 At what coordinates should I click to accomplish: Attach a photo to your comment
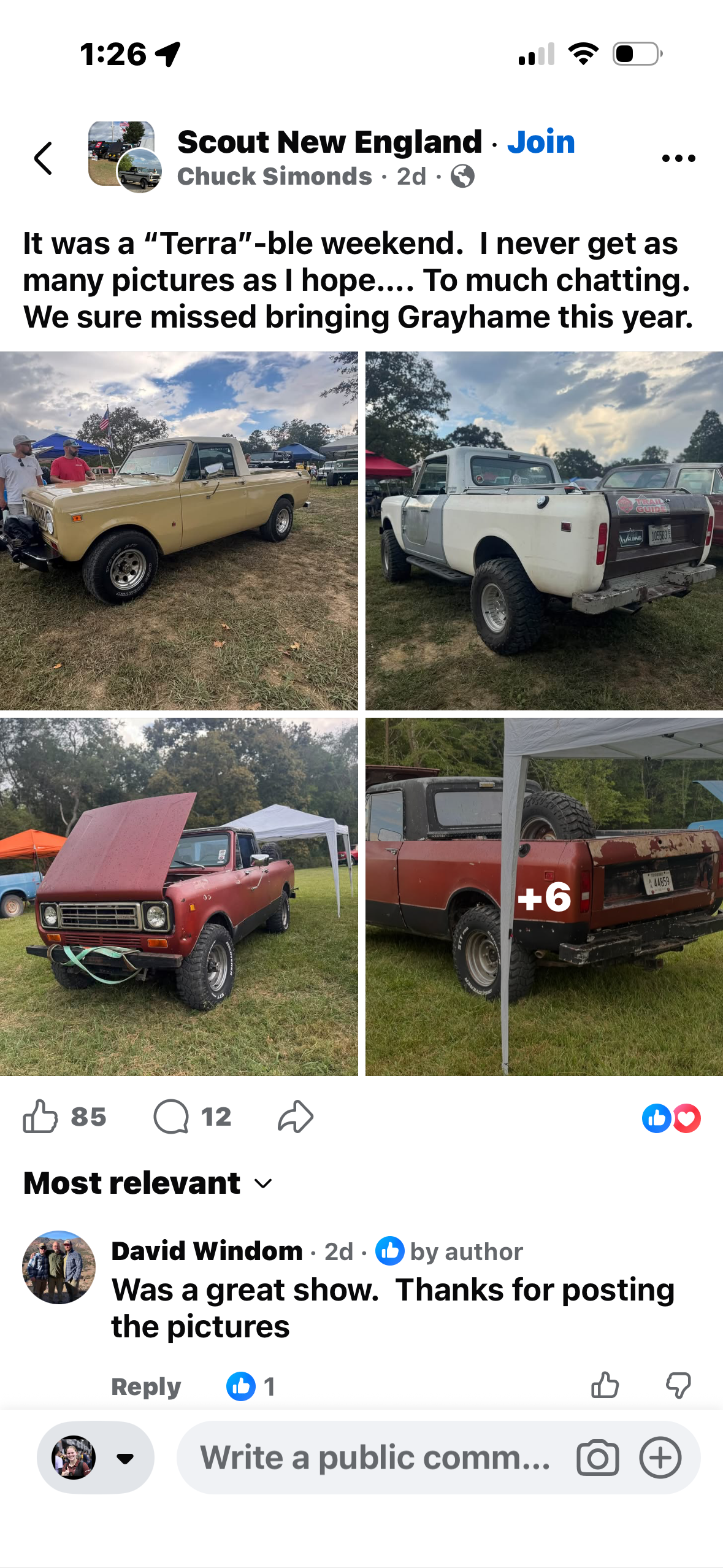pos(597,1458)
